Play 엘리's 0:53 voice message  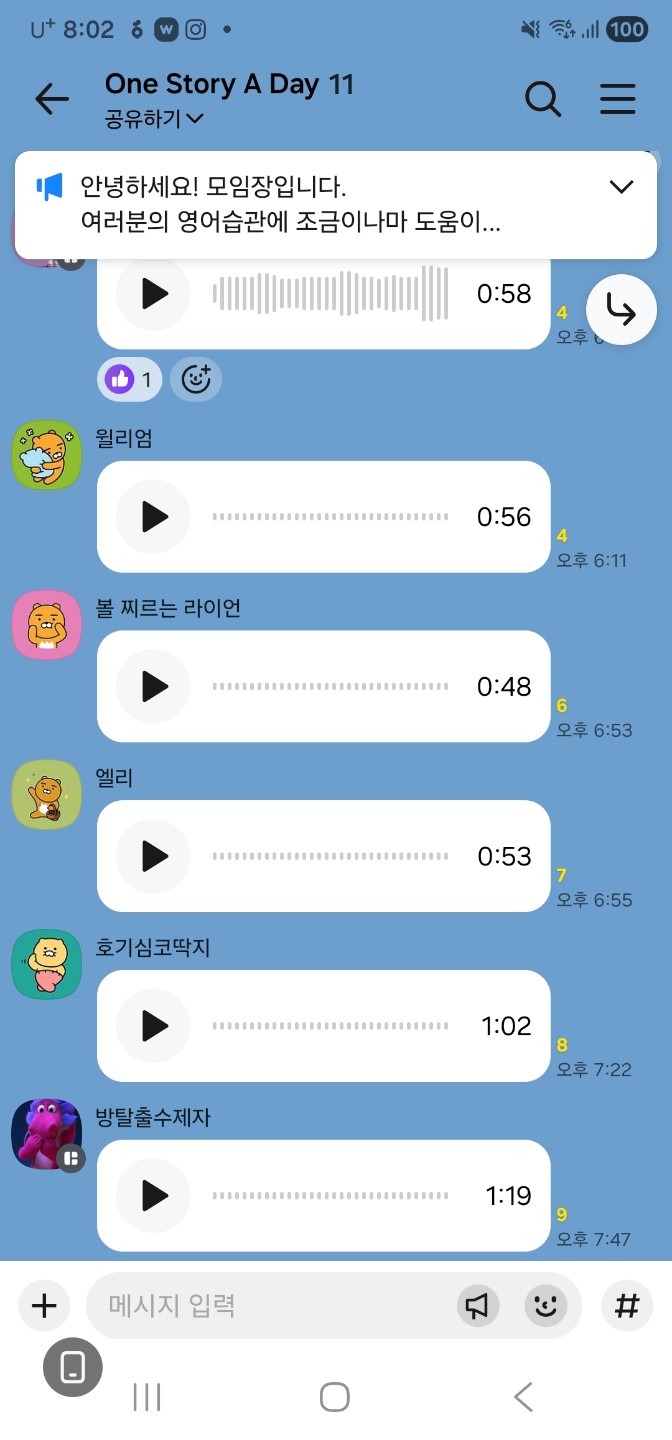153,856
